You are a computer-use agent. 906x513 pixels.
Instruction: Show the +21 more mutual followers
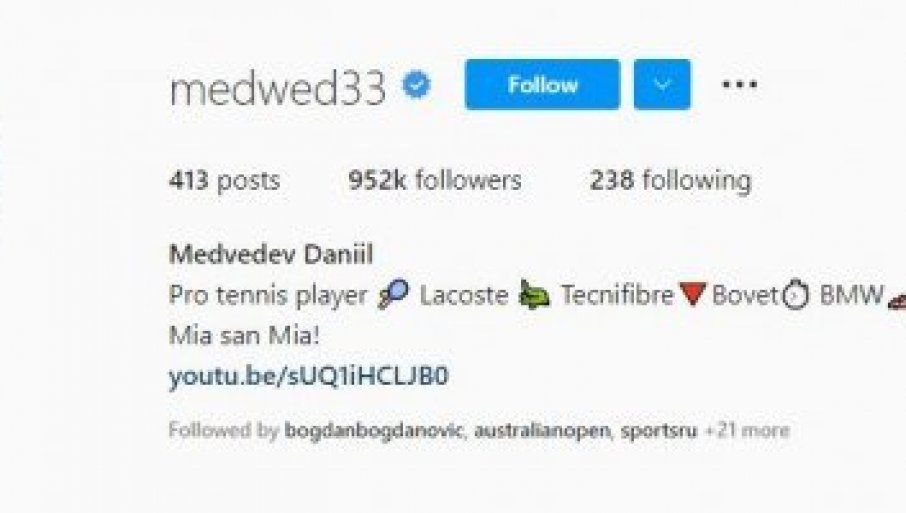746,431
